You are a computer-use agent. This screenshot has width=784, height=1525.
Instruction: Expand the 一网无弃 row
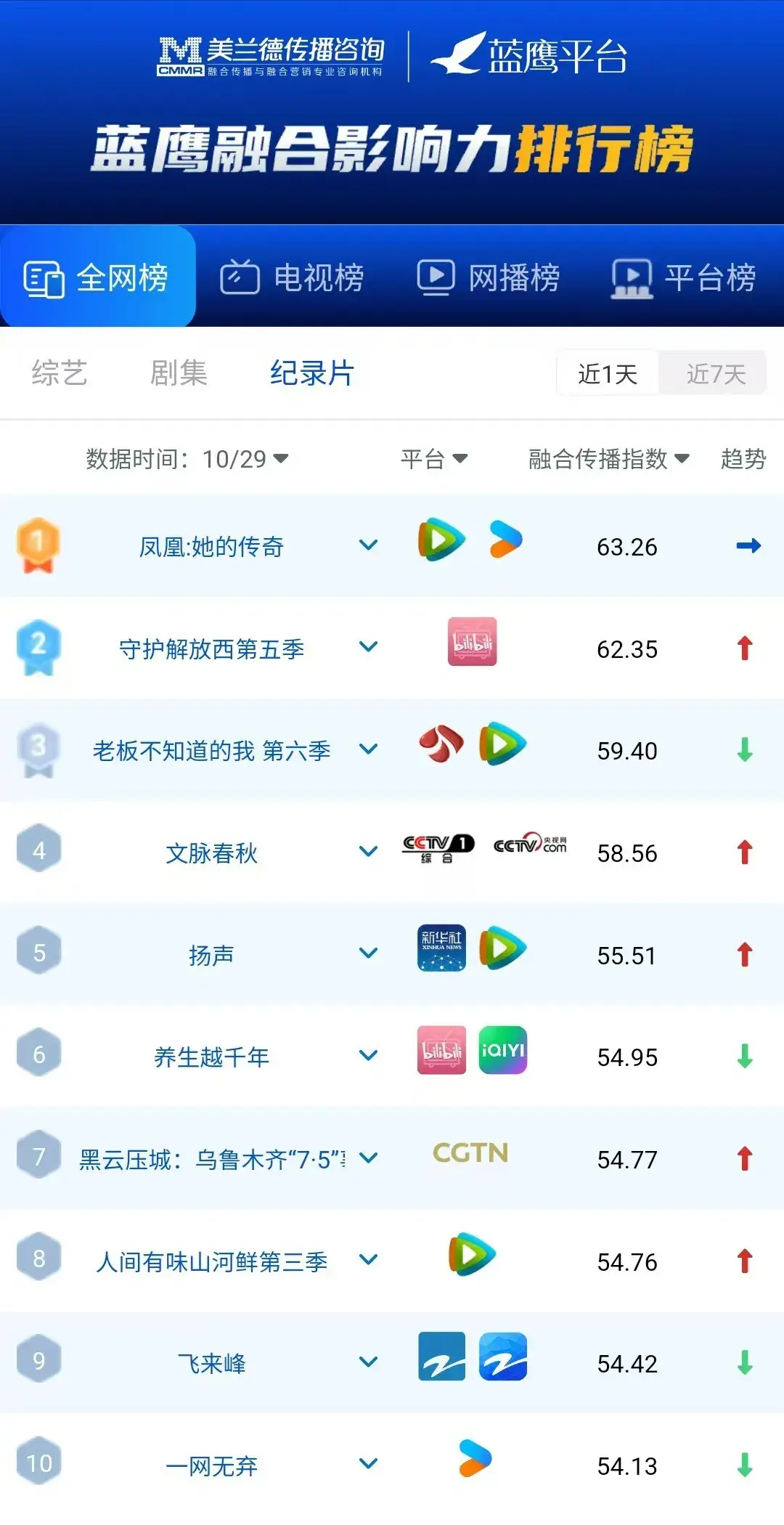pyautogui.click(x=369, y=1464)
